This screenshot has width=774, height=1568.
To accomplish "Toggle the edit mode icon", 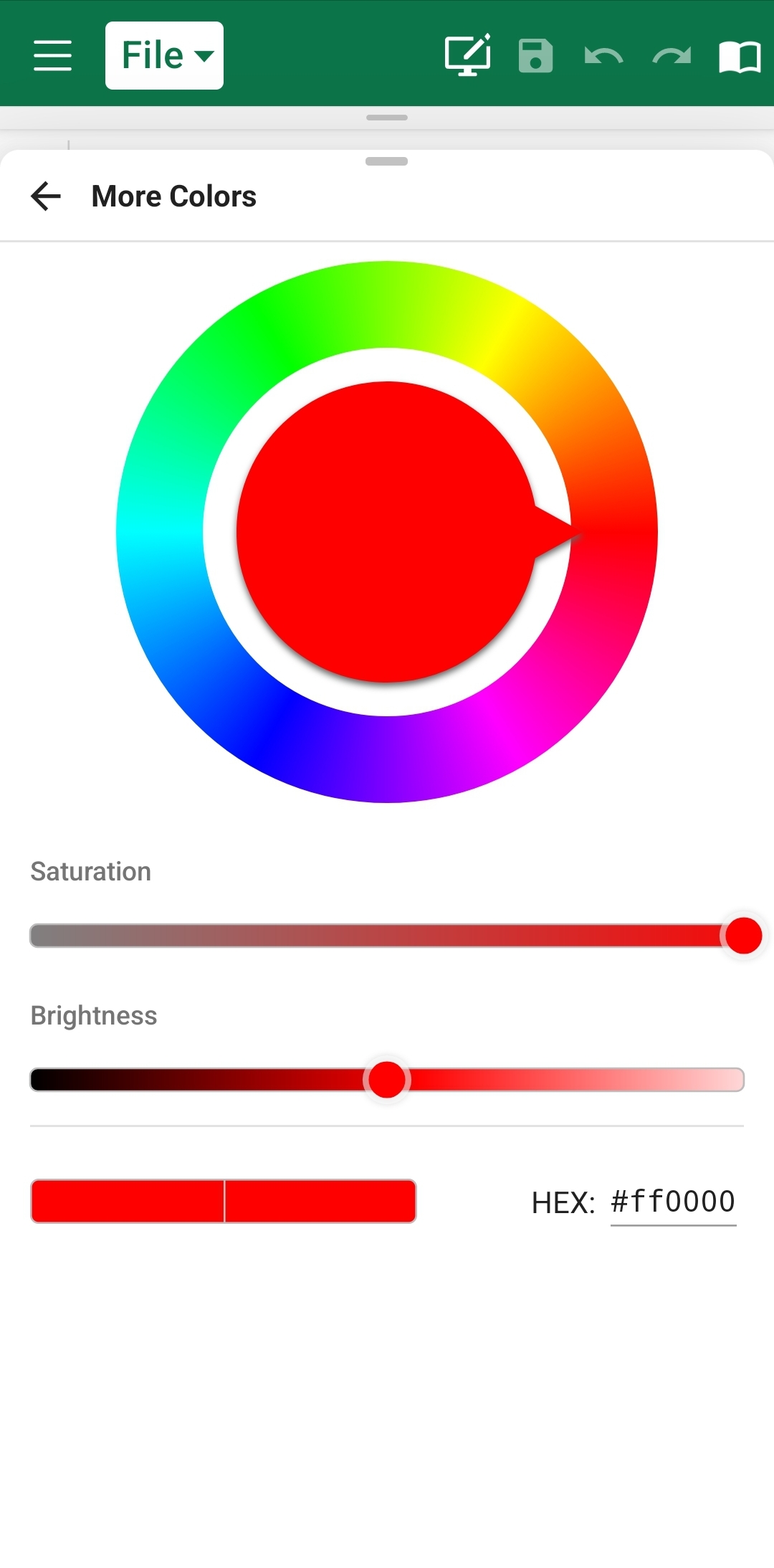I will point(467,55).
